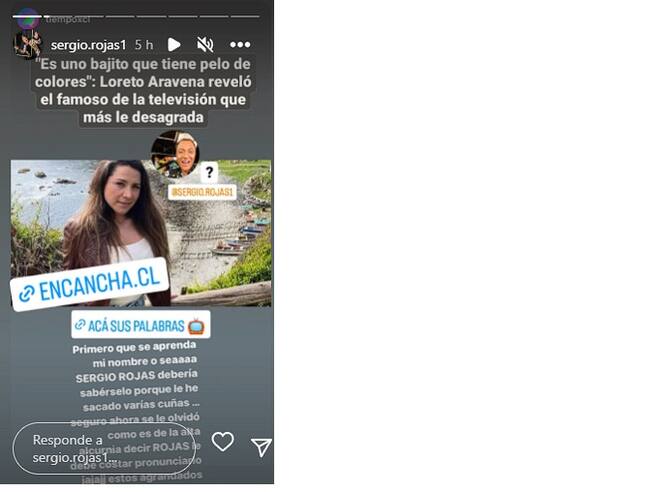Play the paused story

tap(174, 44)
